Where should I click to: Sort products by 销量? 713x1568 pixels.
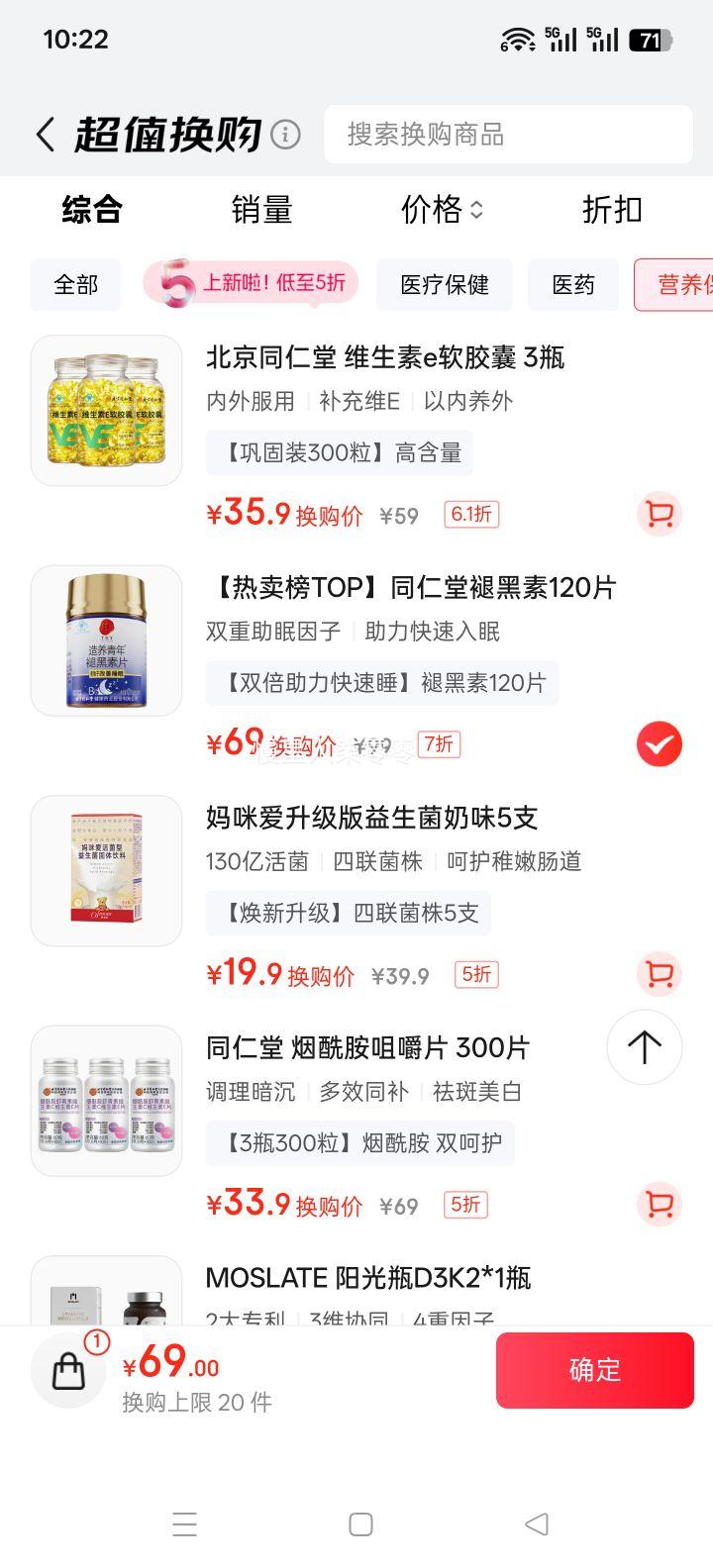(261, 210)
